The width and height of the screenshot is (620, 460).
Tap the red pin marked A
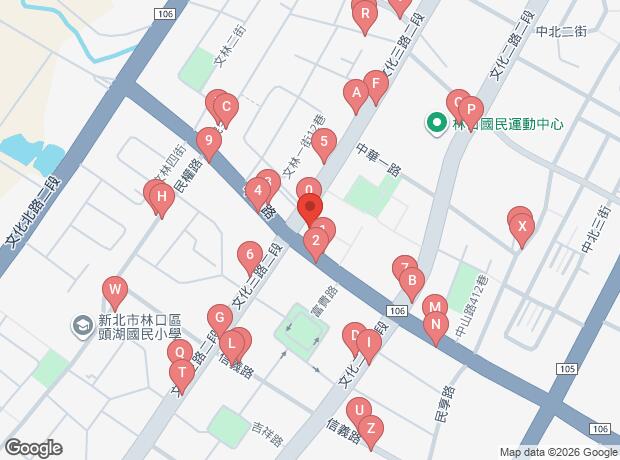tap(354, 94)
